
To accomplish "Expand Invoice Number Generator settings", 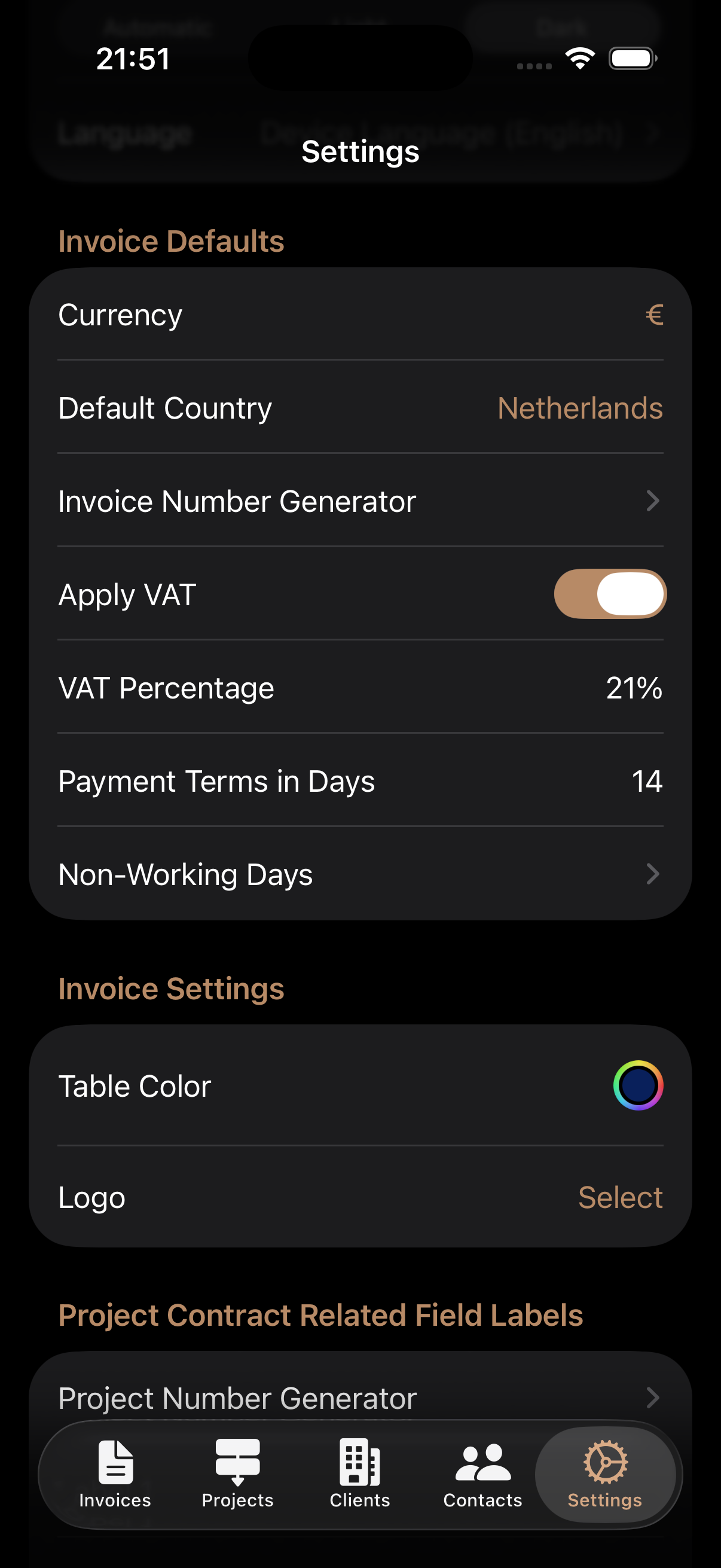I will click(360, 501).
